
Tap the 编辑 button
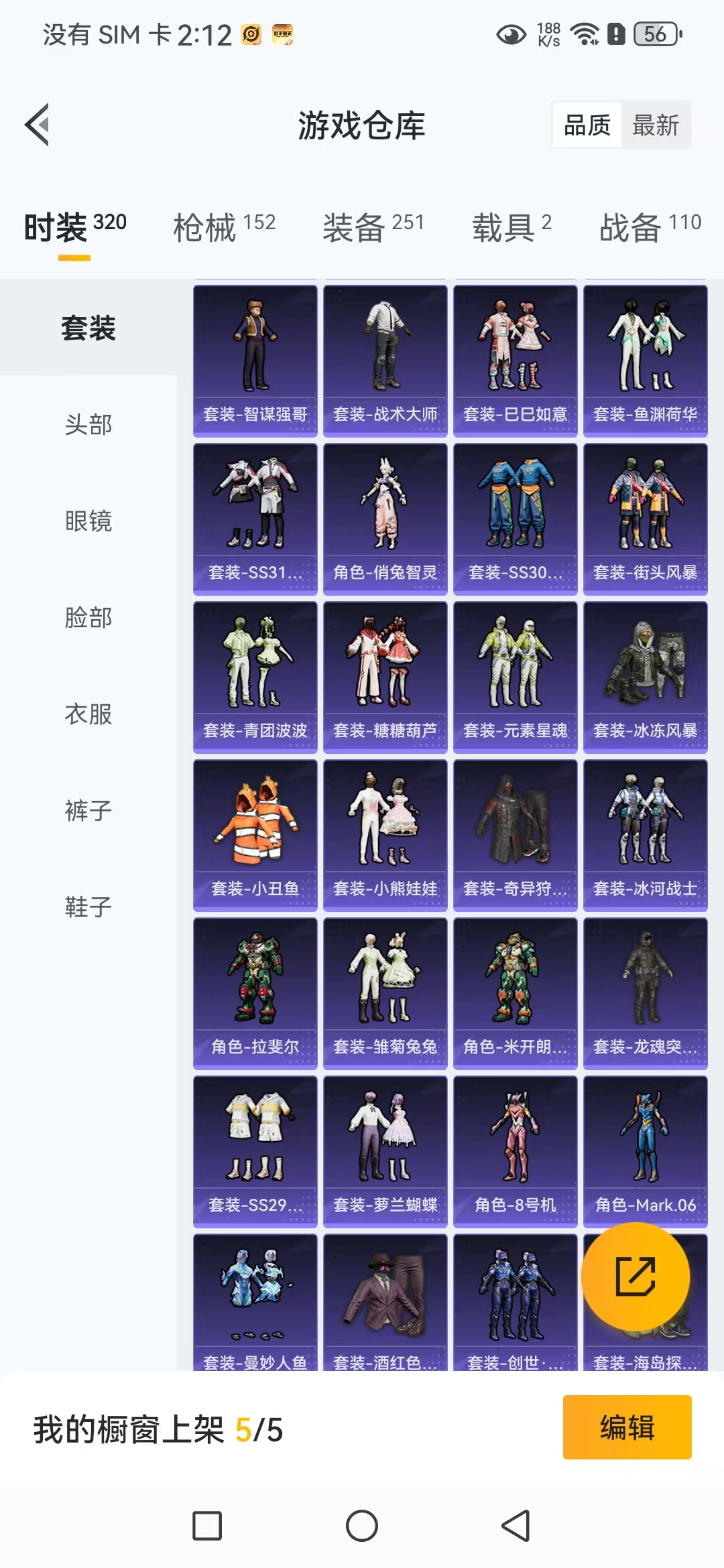point(627,1427)
